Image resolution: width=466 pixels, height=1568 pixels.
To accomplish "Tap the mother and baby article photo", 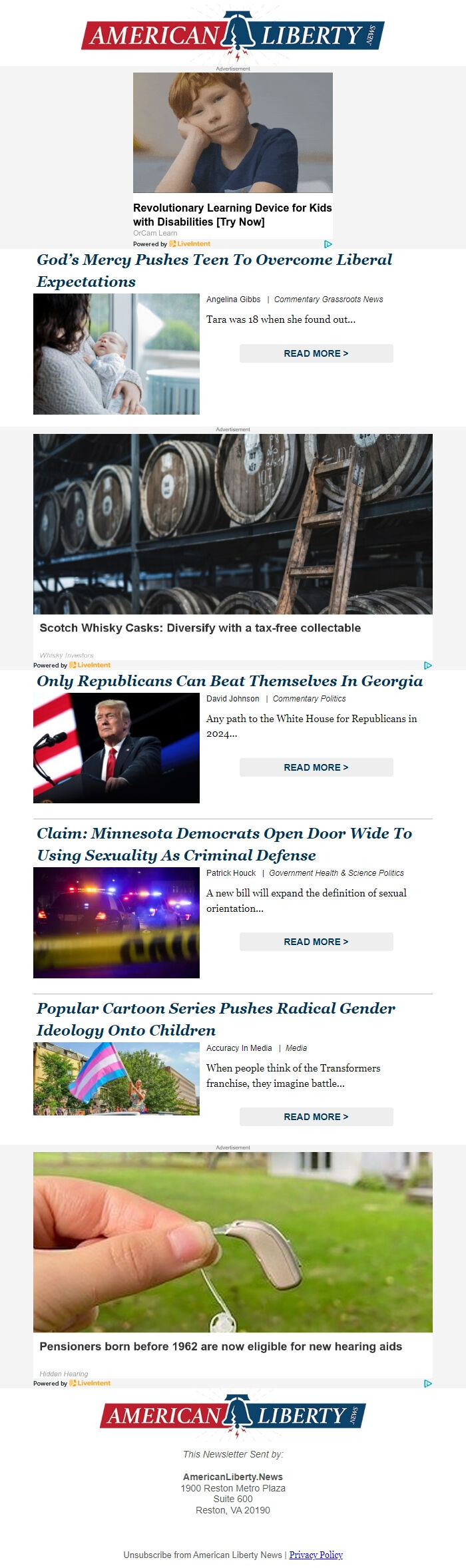I will point(116,354).
